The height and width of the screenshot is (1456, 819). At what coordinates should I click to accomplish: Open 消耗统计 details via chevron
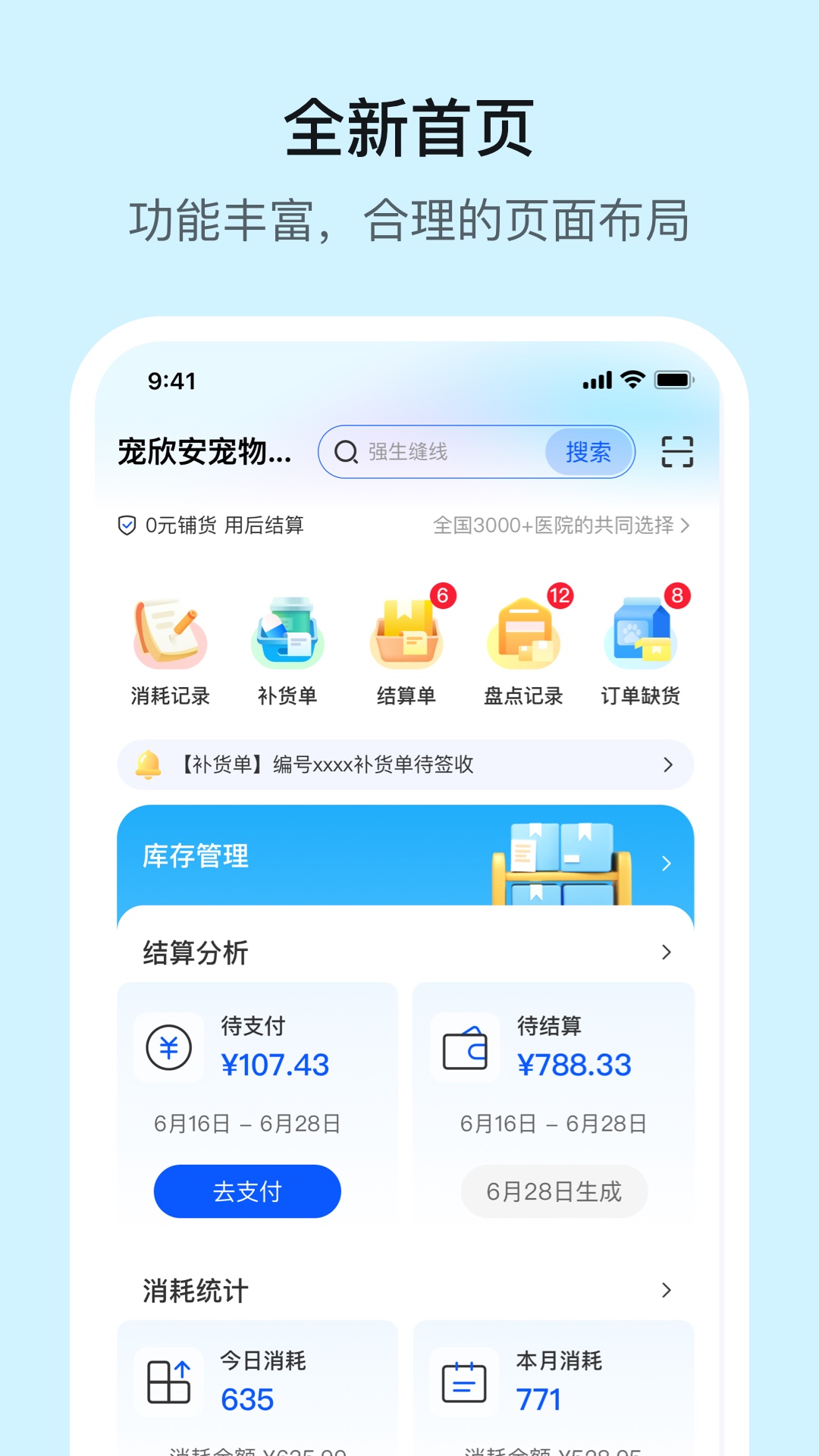click(x=667, y=1289)
